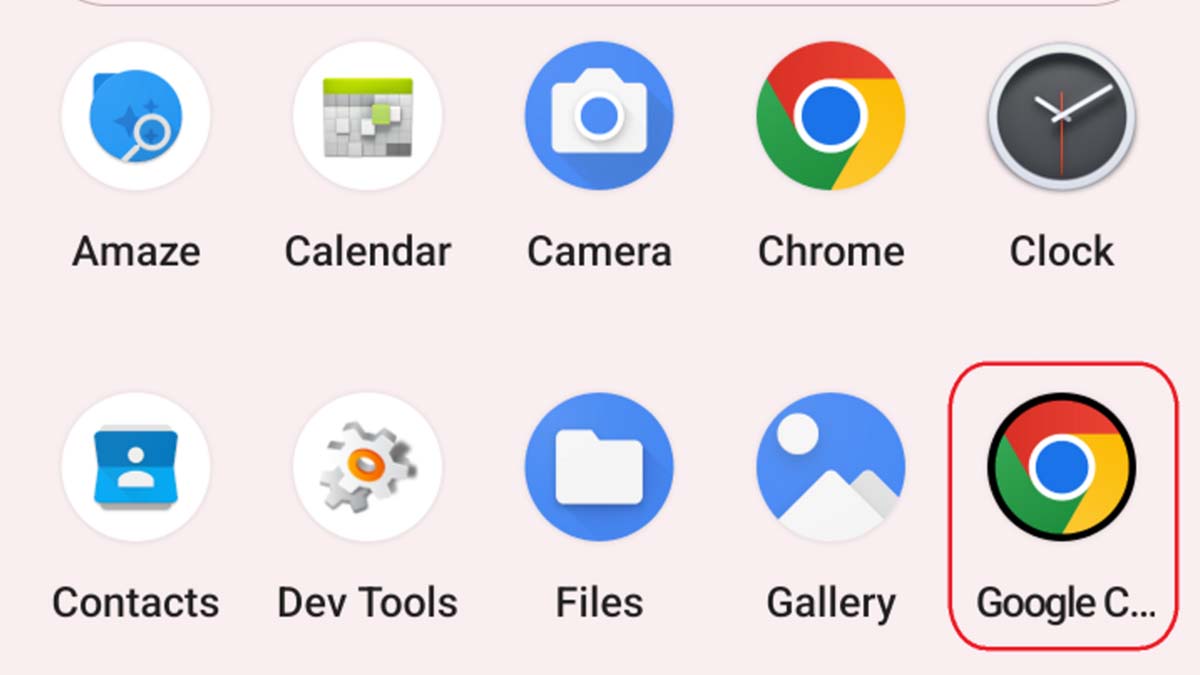Viewport: 1200px width, 675px height.
Task: Open the Contacts app
Action: pos(135,467)
